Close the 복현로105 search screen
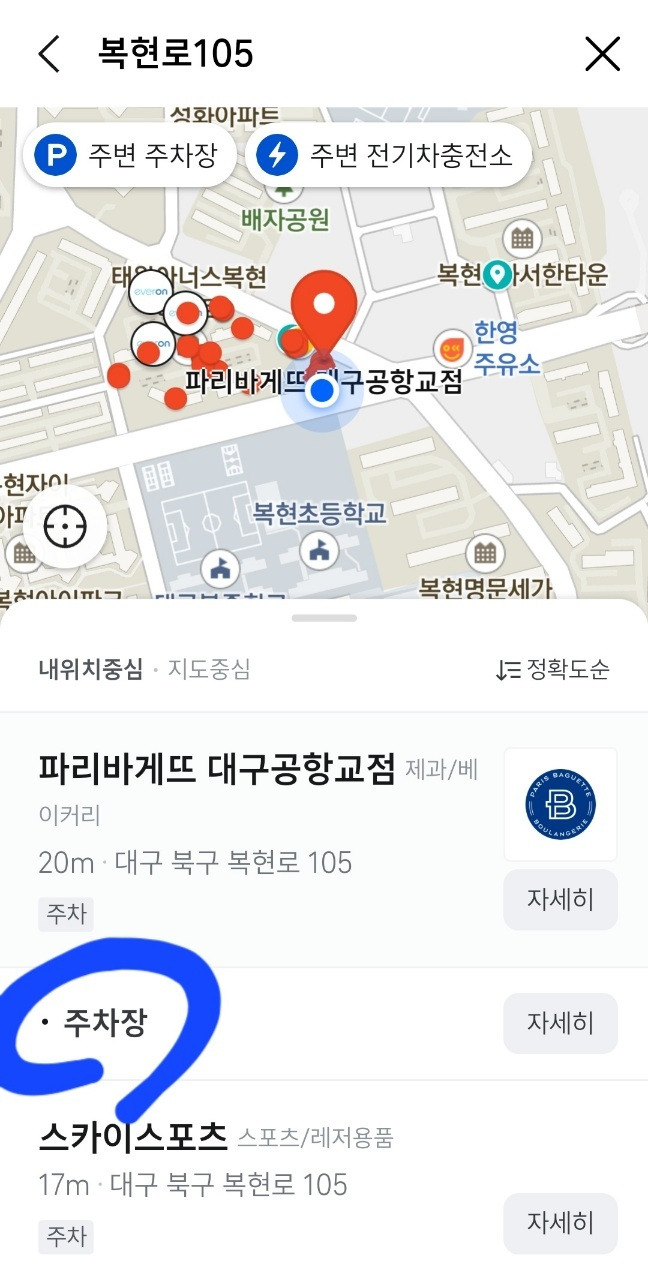The image size is (648, 1267). [602, 54]
